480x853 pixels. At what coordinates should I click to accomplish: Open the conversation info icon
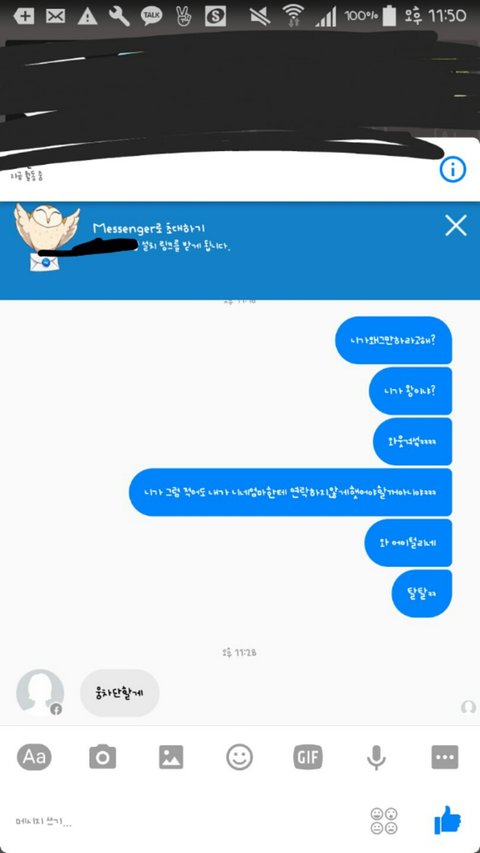pyautogui.click(x=453, y=170)
